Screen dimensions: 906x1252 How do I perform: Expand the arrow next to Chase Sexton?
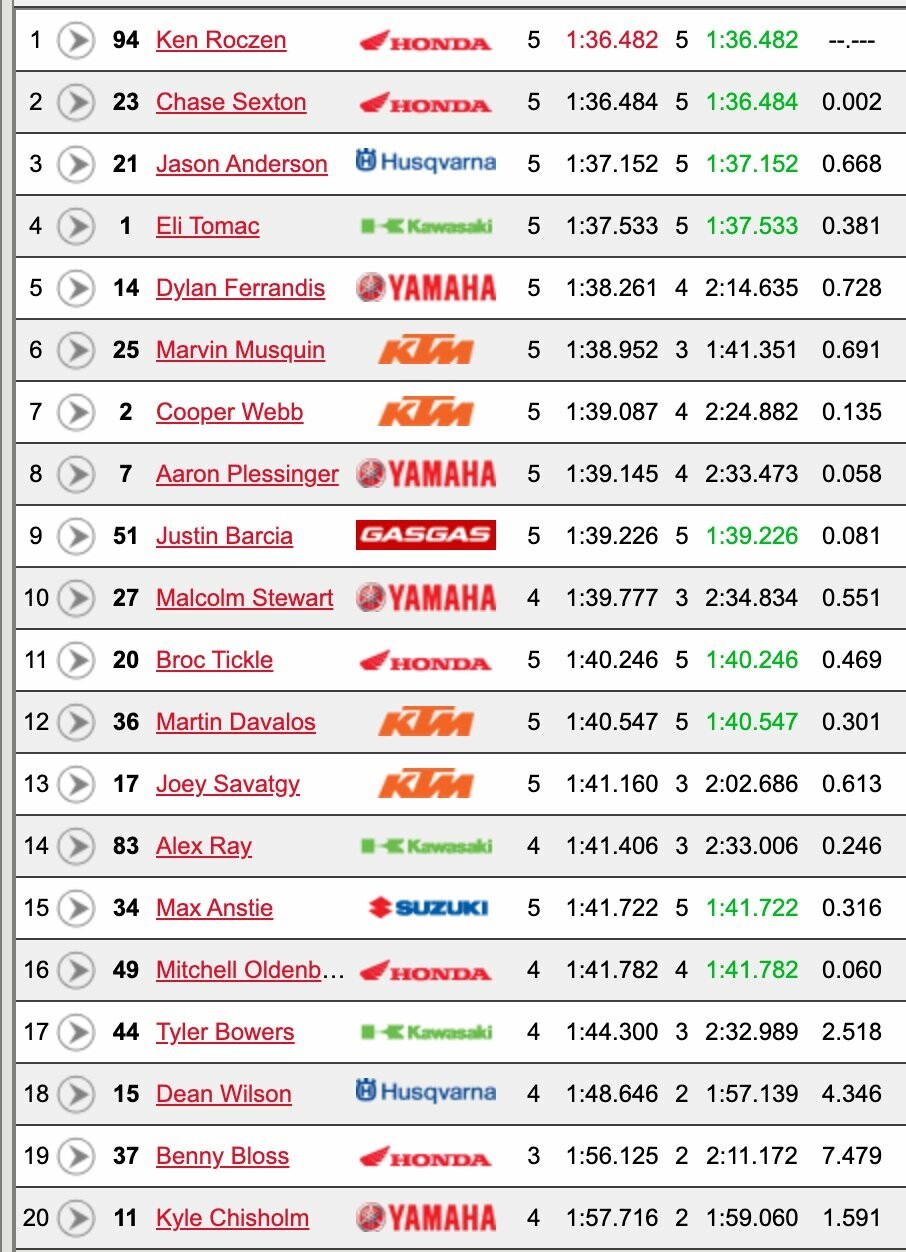pos(76,103)
